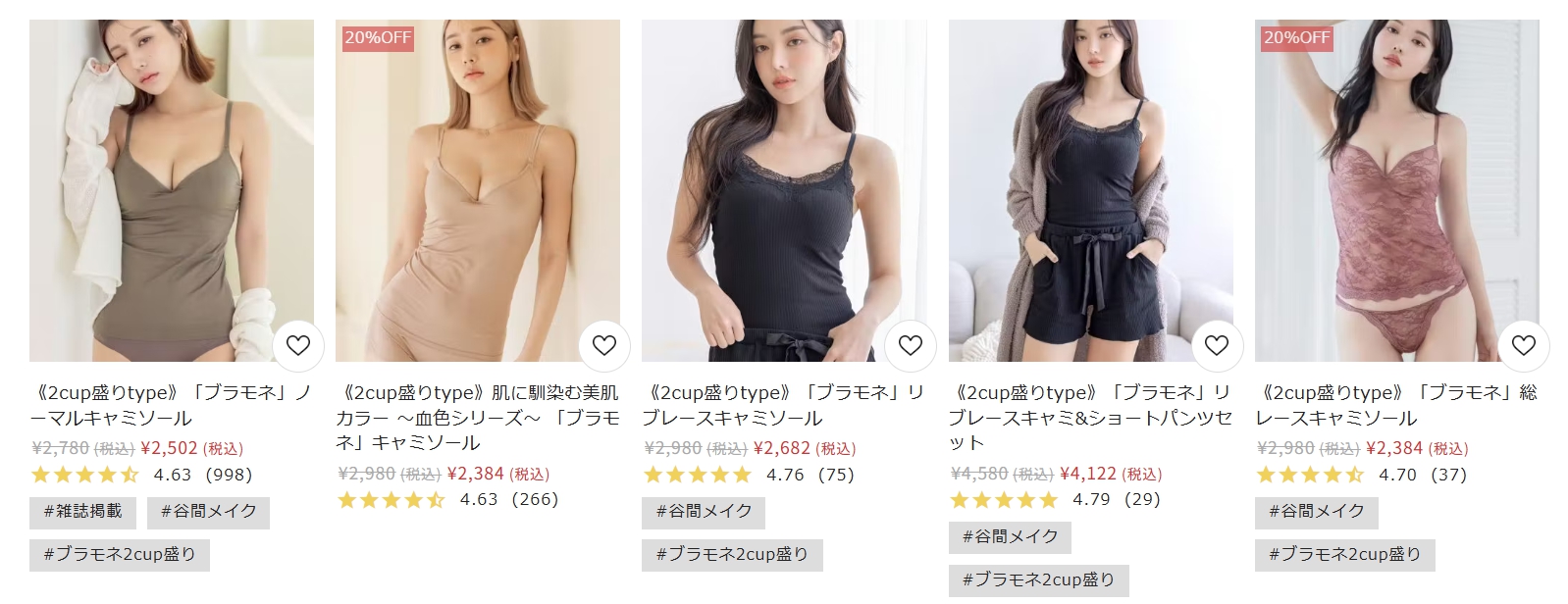Viewport: 1568px width, 604px height.
Task: Heart the リブレースキャミ&ショートパンツセット item
Action: (x=1216, y=345)
